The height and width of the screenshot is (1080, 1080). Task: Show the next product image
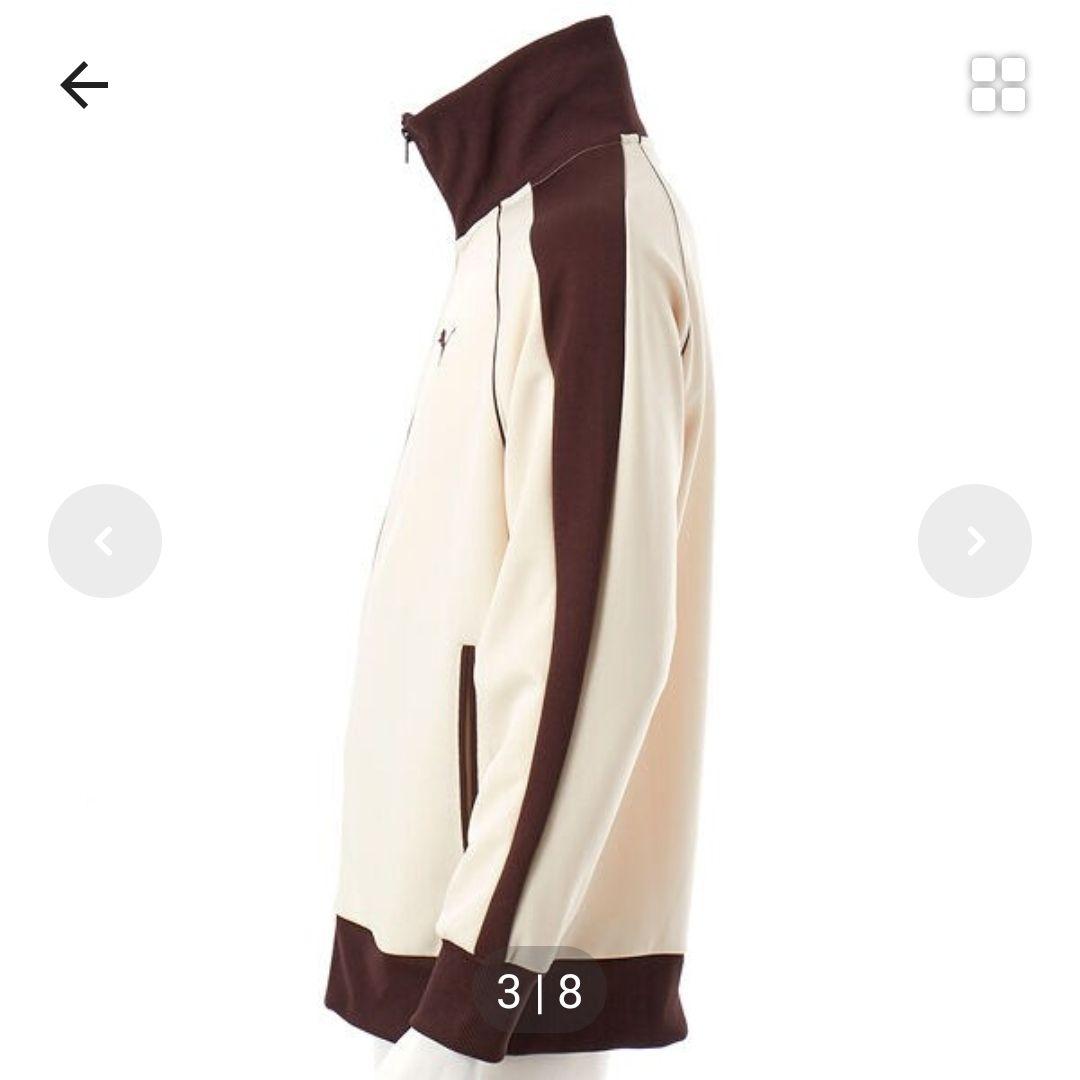pyautogui.click(x=975, y=541)
